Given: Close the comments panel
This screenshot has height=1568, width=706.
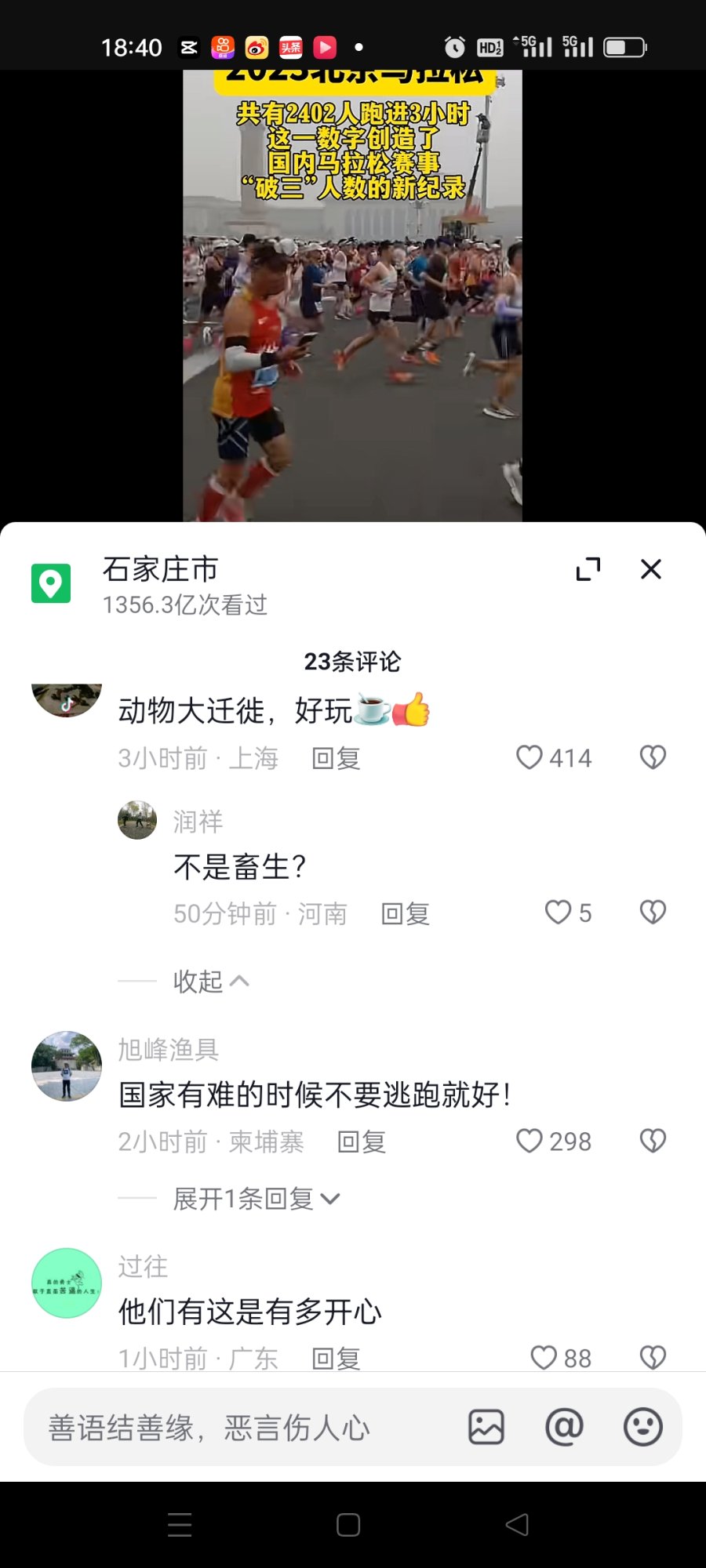Looking at the screenshot, I should [650, 569].
